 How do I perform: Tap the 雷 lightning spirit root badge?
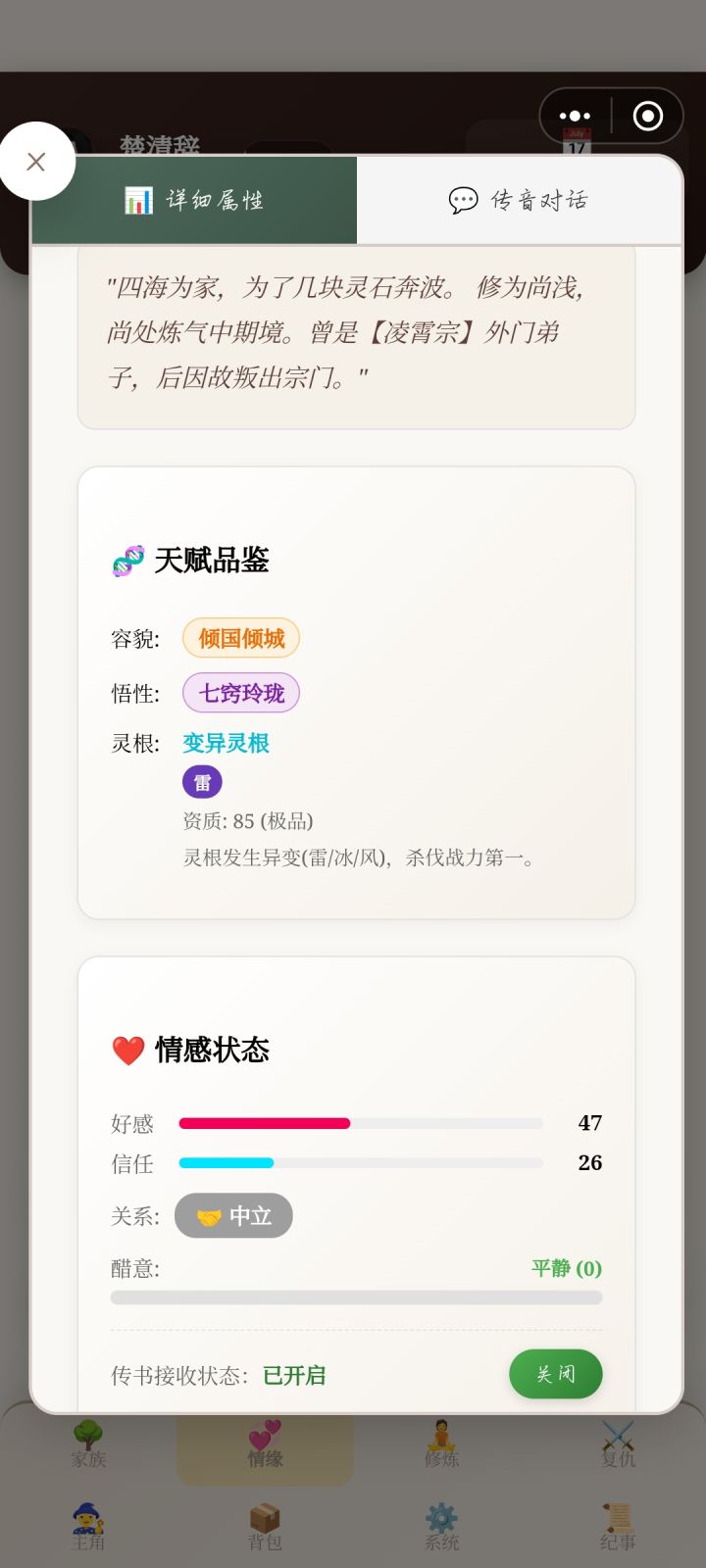(202, 781)
